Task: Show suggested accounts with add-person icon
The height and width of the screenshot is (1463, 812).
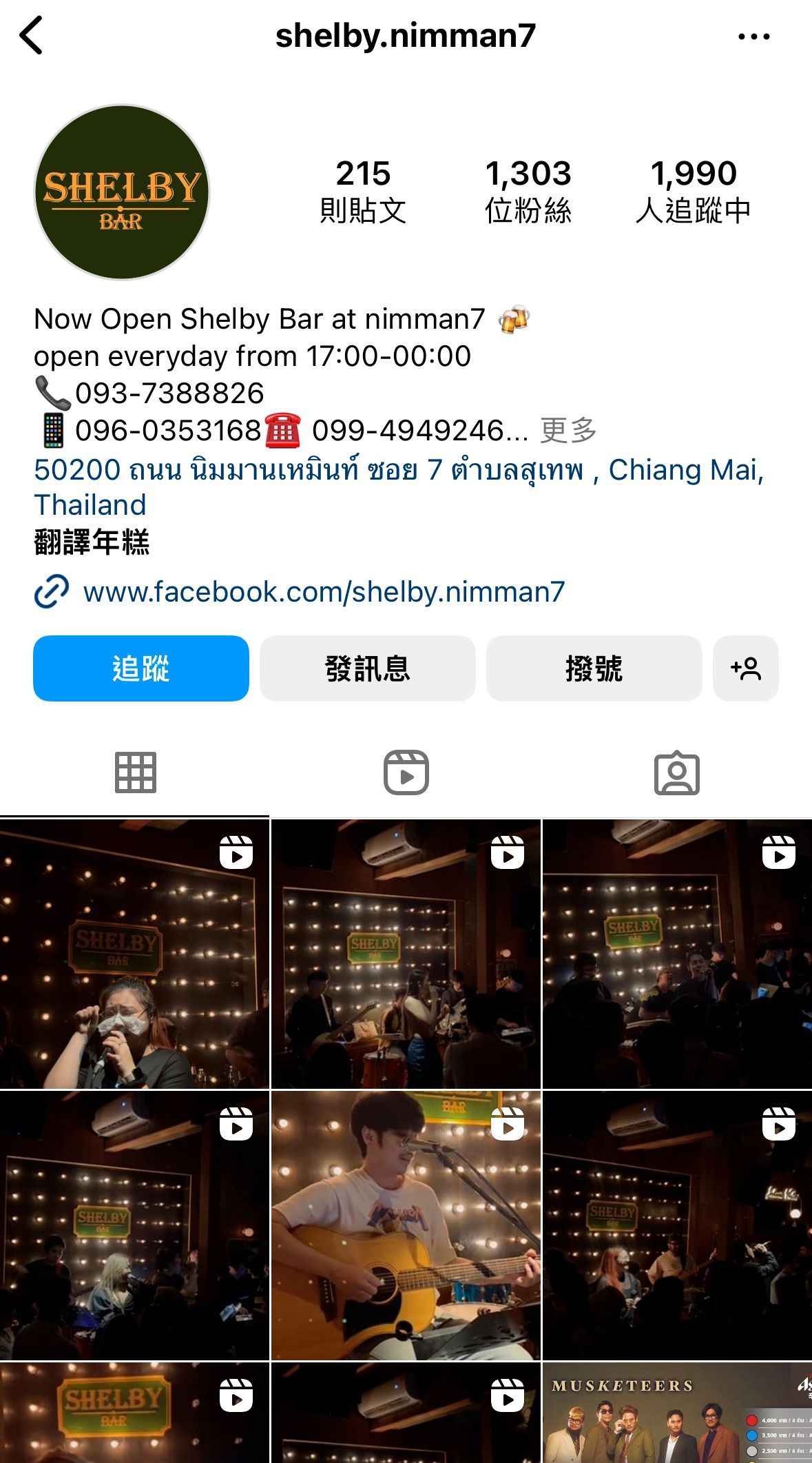Action: click(746, 668)
